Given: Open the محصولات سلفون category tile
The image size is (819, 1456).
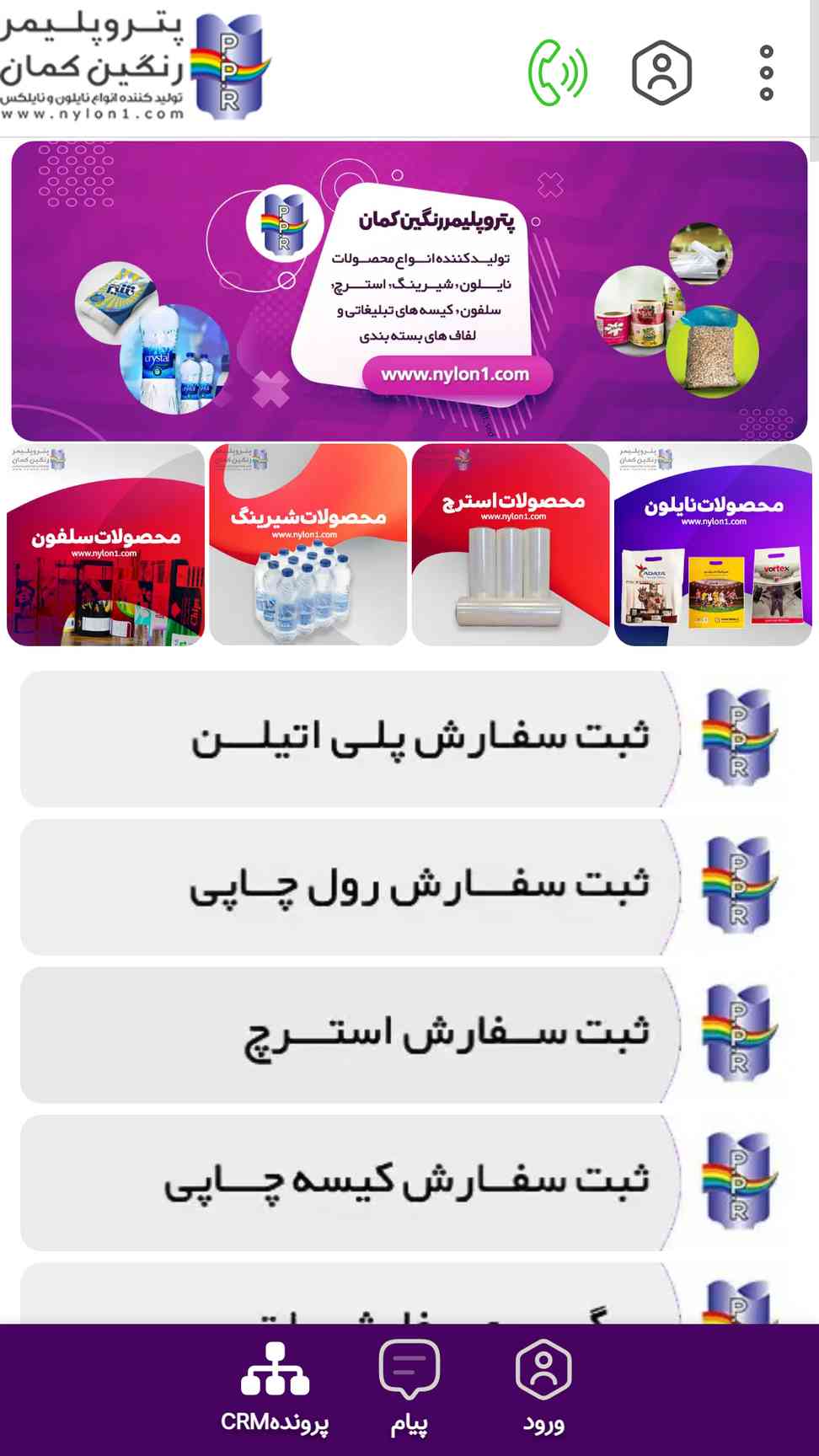Looking at the screenshot, I should 106,545.
